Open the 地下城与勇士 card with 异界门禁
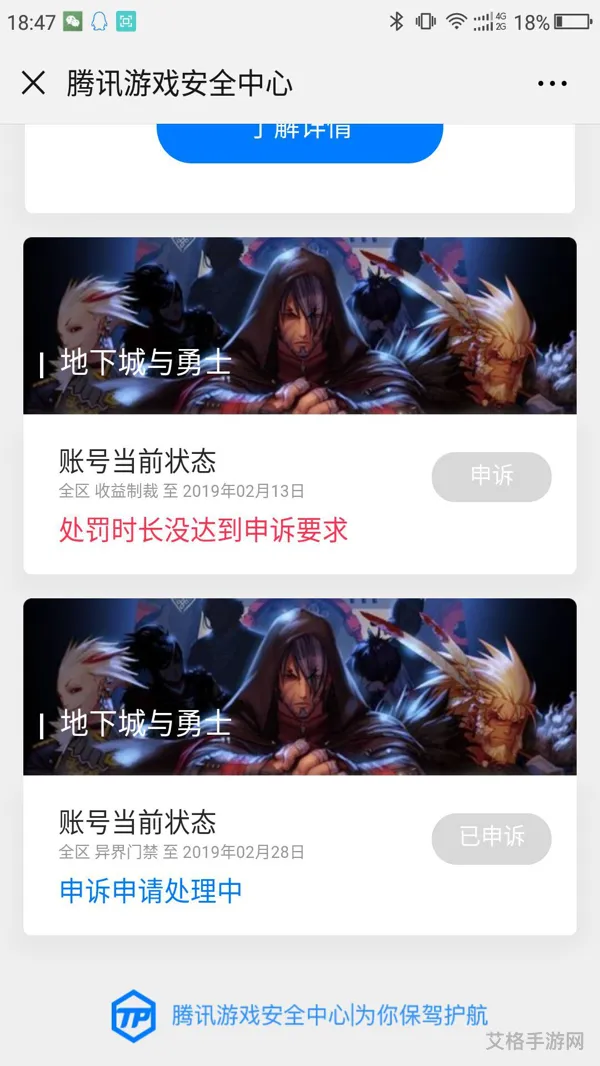Viewport: 600px width, 1066px height. [x=299, y=687]
